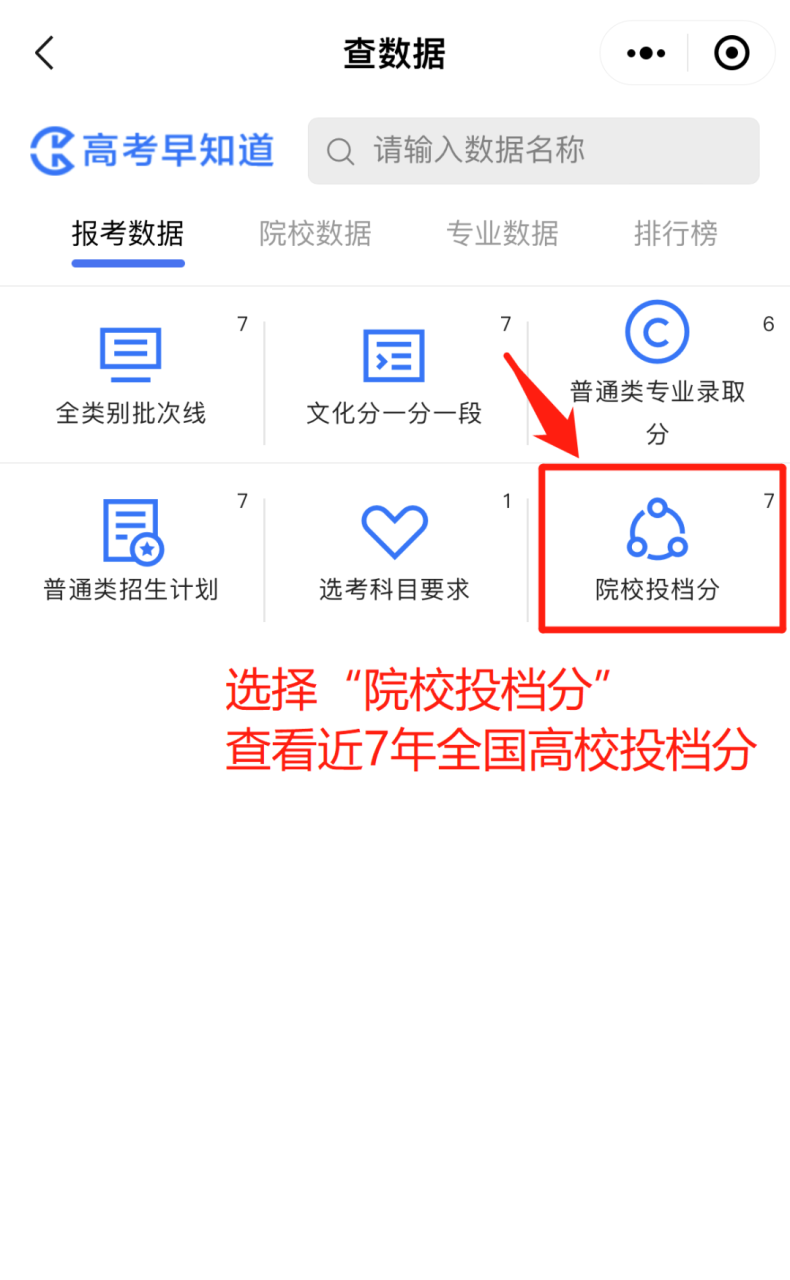The height and width of the screenshot is (1280, 790).
Task: Switch to the 院校数据 tab
Action: (315, 234)
